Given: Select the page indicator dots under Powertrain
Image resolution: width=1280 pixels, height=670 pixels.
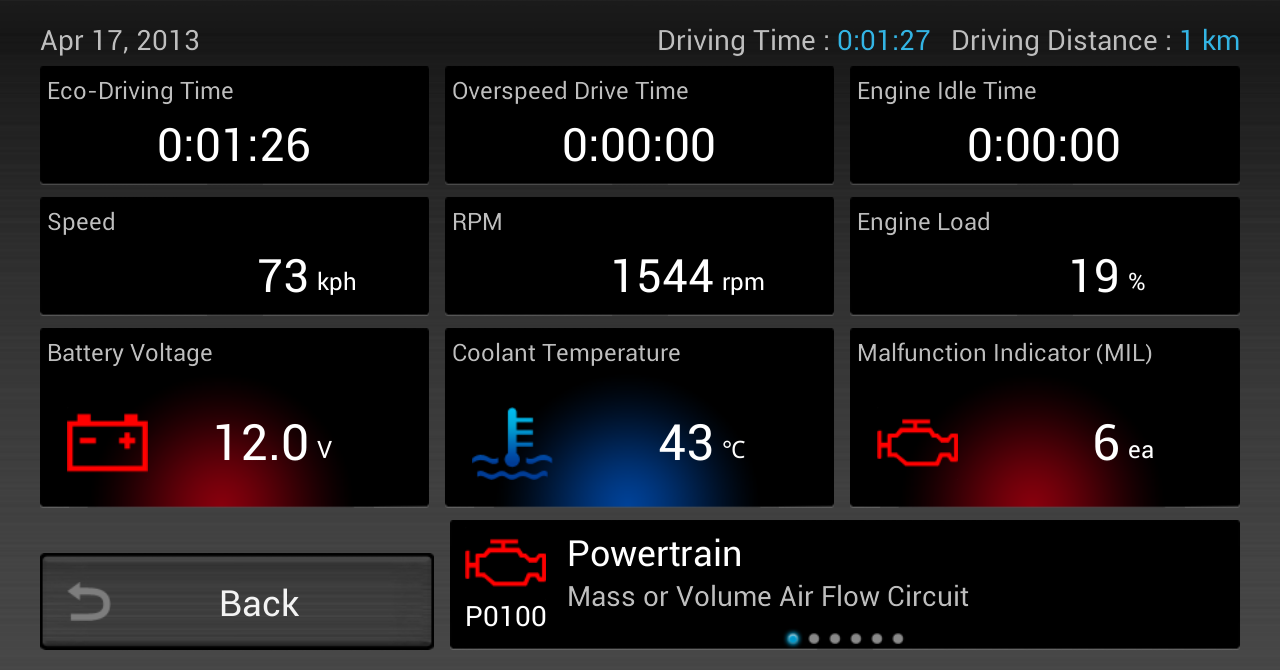Looking at the screenshot, I should [845, 638].
